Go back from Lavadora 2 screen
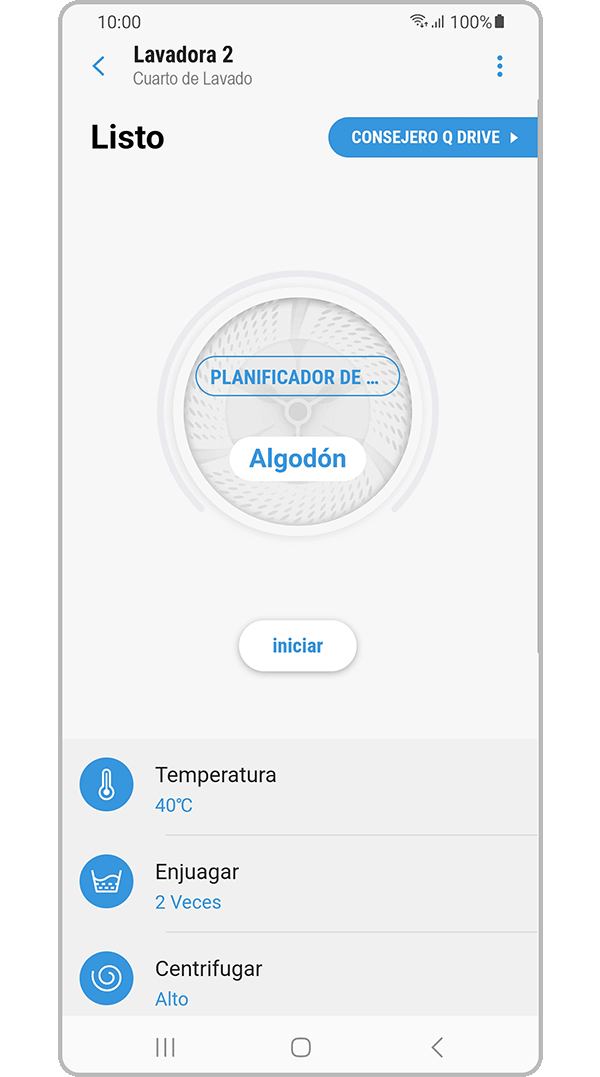Screen dimensions: 600x1077 click(98, 66)
